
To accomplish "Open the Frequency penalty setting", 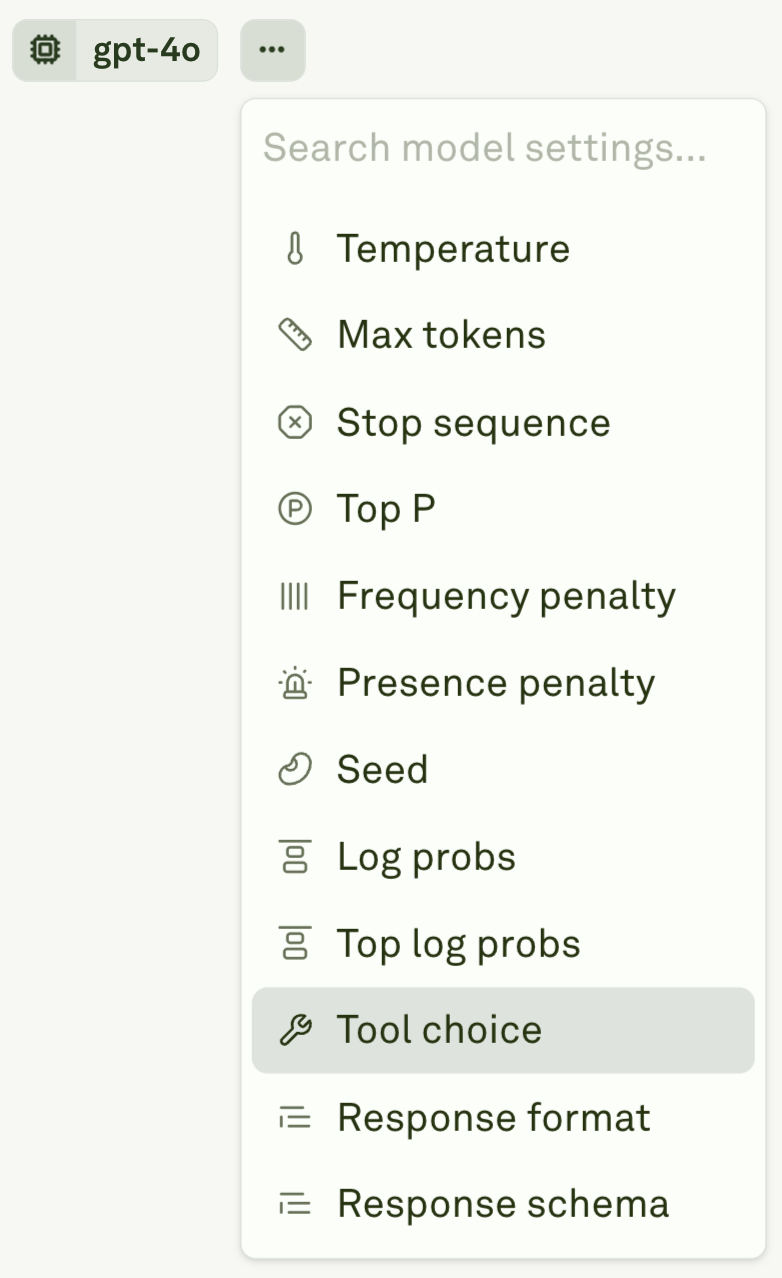I will 506,596.
